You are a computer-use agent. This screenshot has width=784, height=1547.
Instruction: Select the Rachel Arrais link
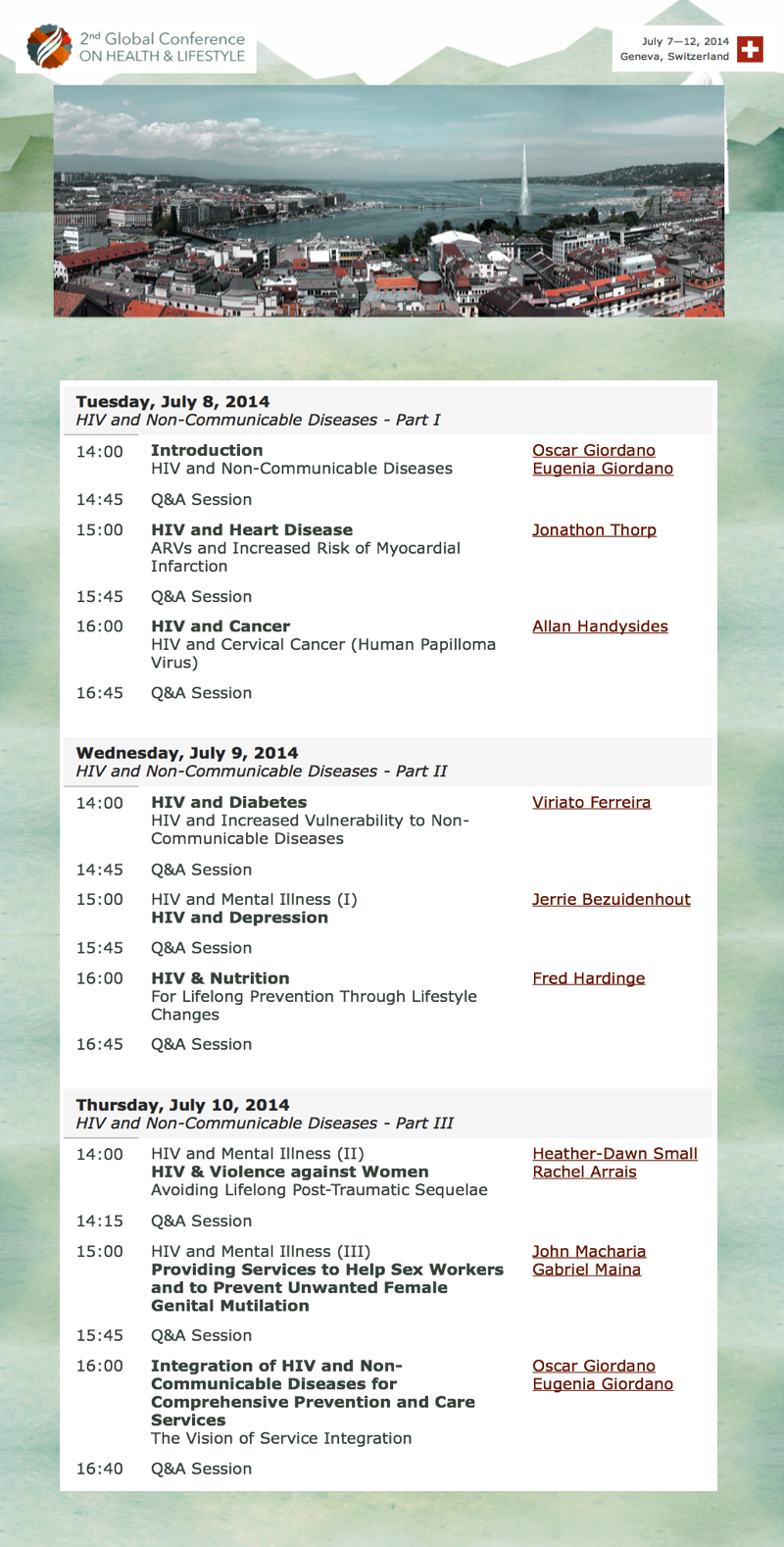tap(584, 1172)
